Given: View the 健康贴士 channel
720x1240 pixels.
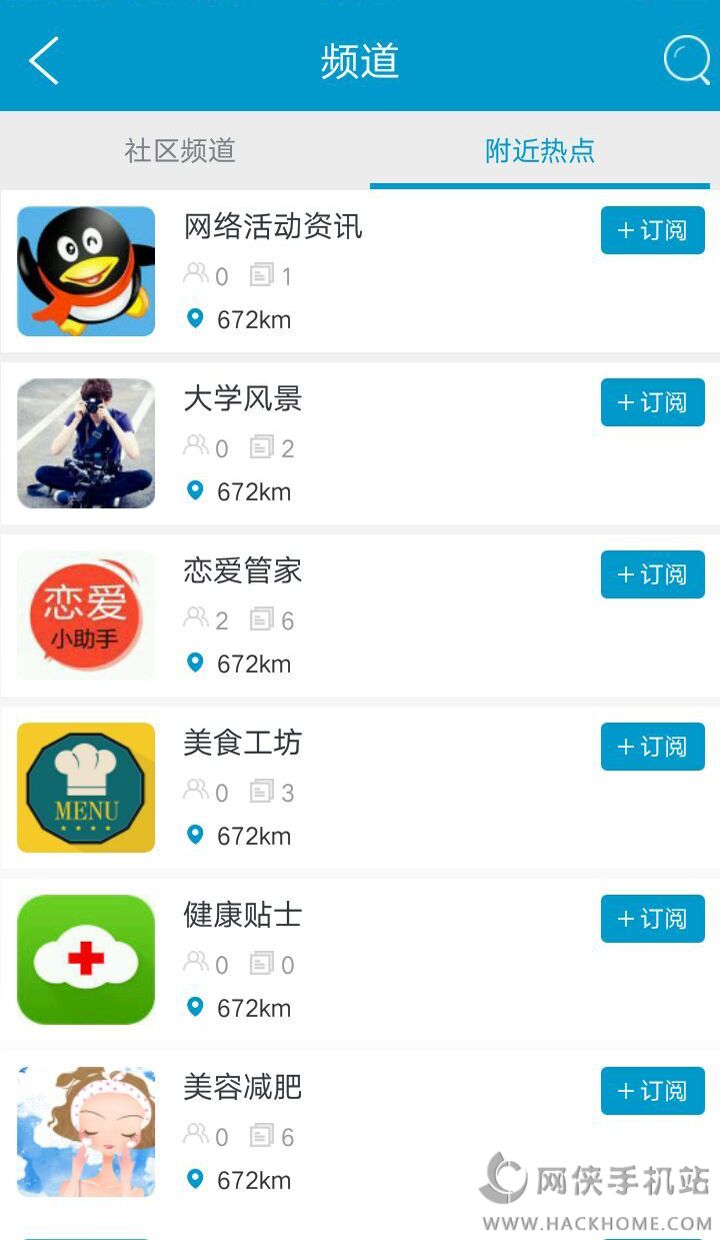Looking at the screenshot, I should pos(243,916).
